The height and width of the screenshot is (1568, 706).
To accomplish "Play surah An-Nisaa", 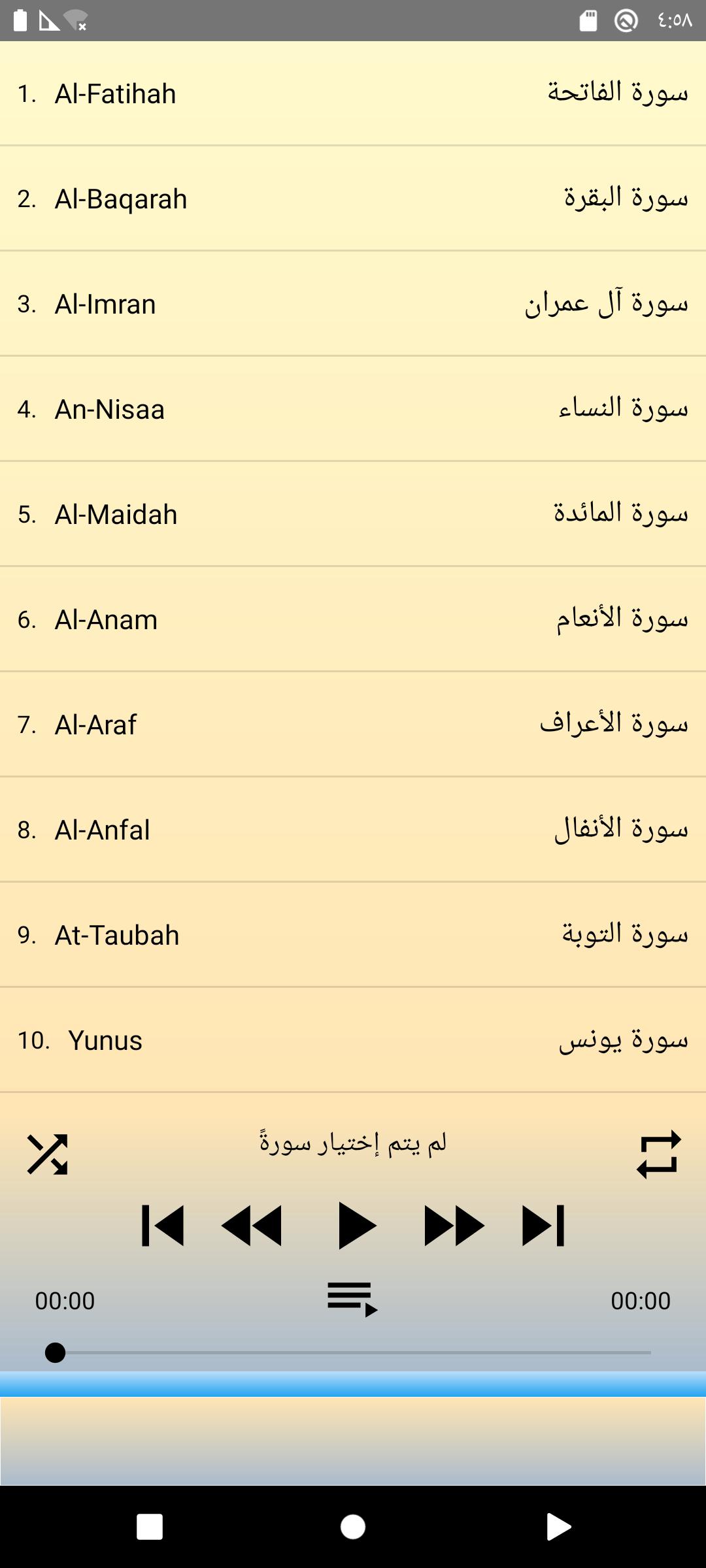I will pyautogui.click(x=353, y=409).
